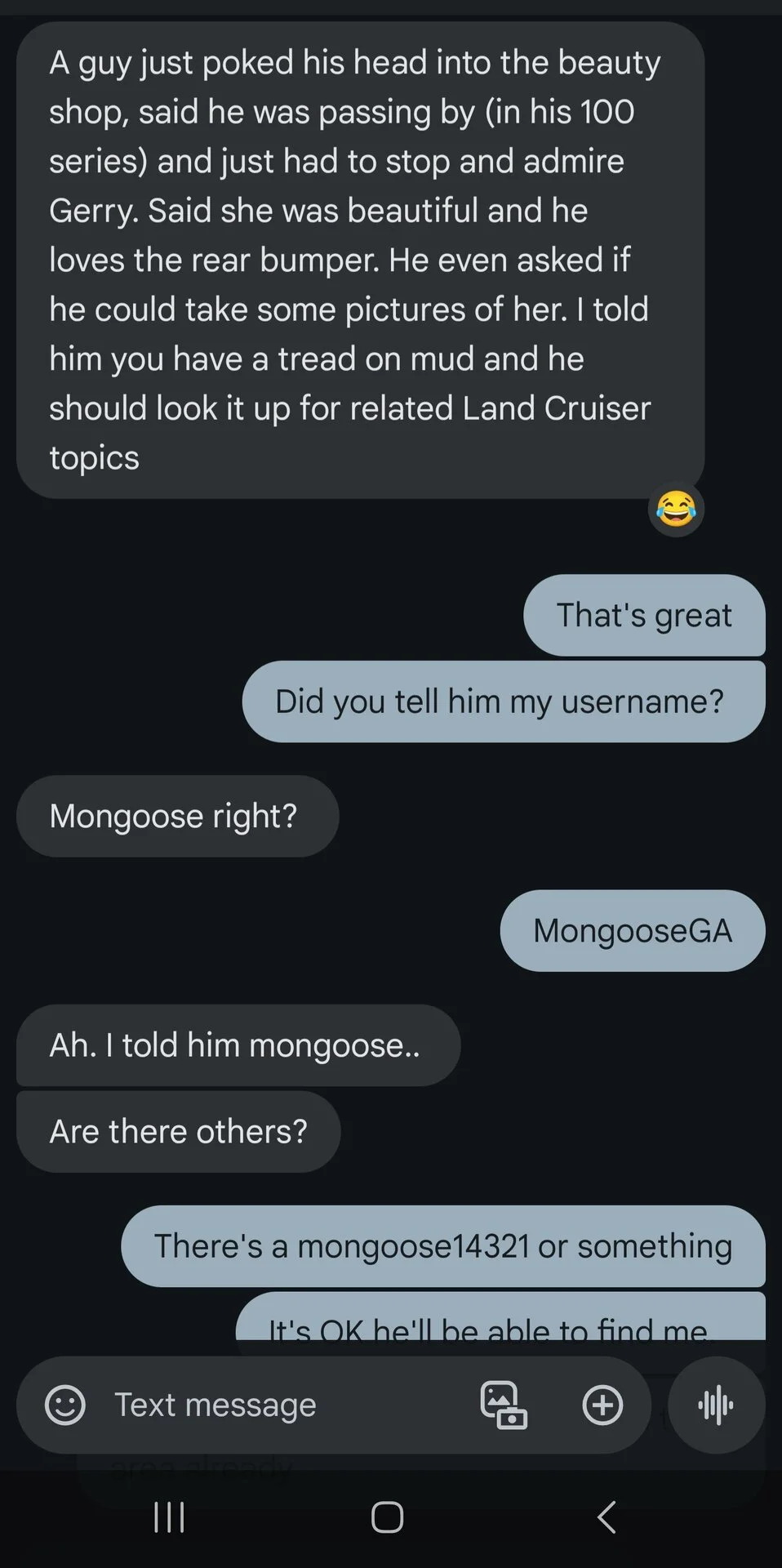Viewport: 782px width, 1568px height.
Task: Tap the laughing emoji reaction
Action: point(676,510)
